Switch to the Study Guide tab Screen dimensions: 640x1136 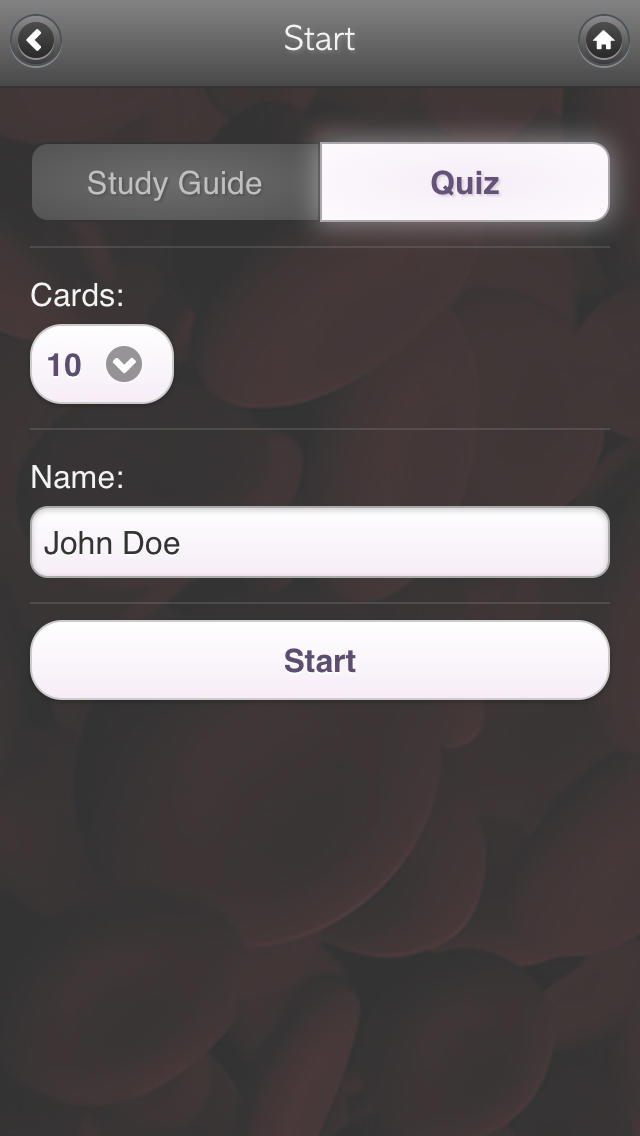point(175,183)
